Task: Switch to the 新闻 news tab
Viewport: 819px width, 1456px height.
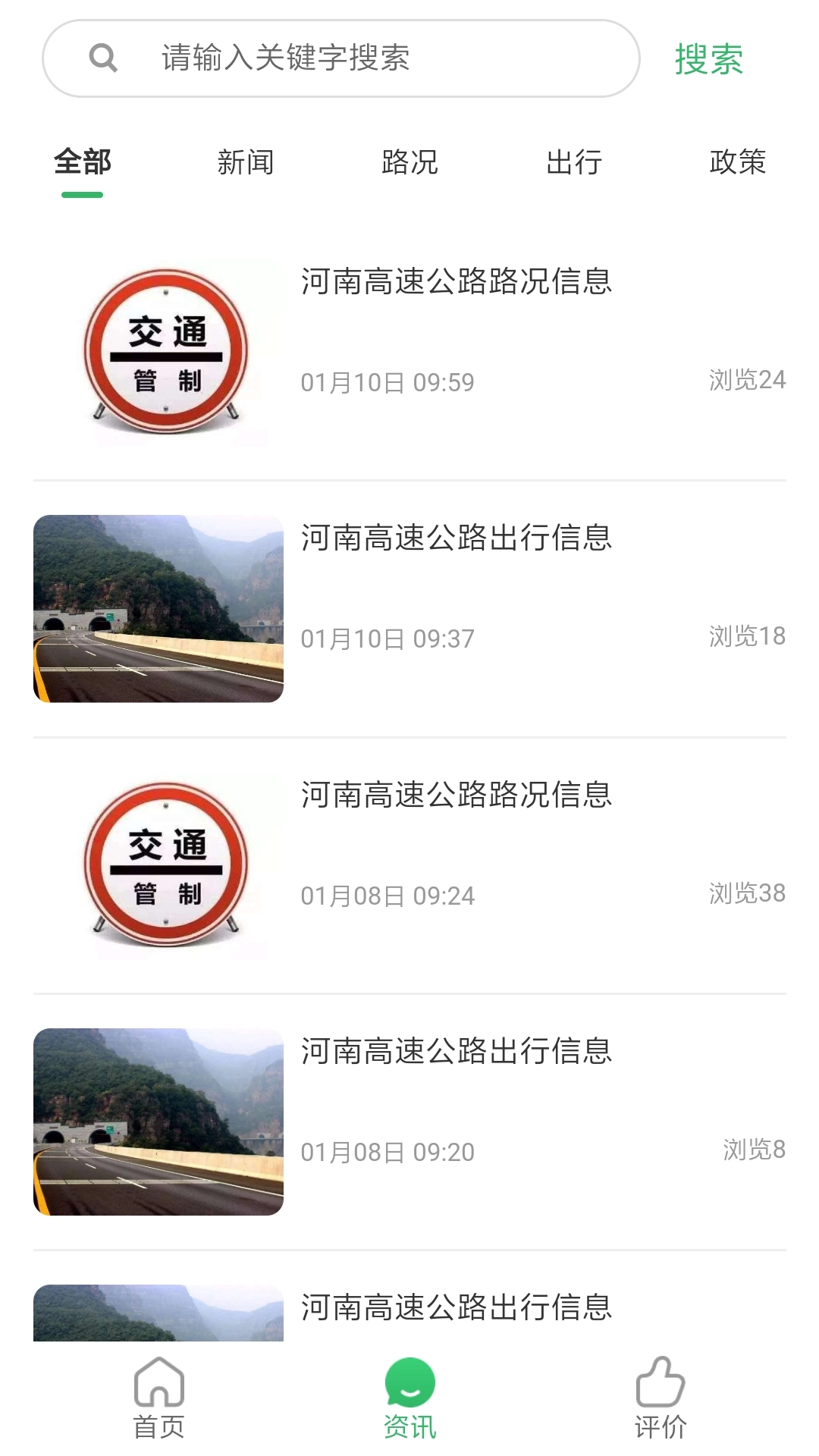Action: pos(246,162)
